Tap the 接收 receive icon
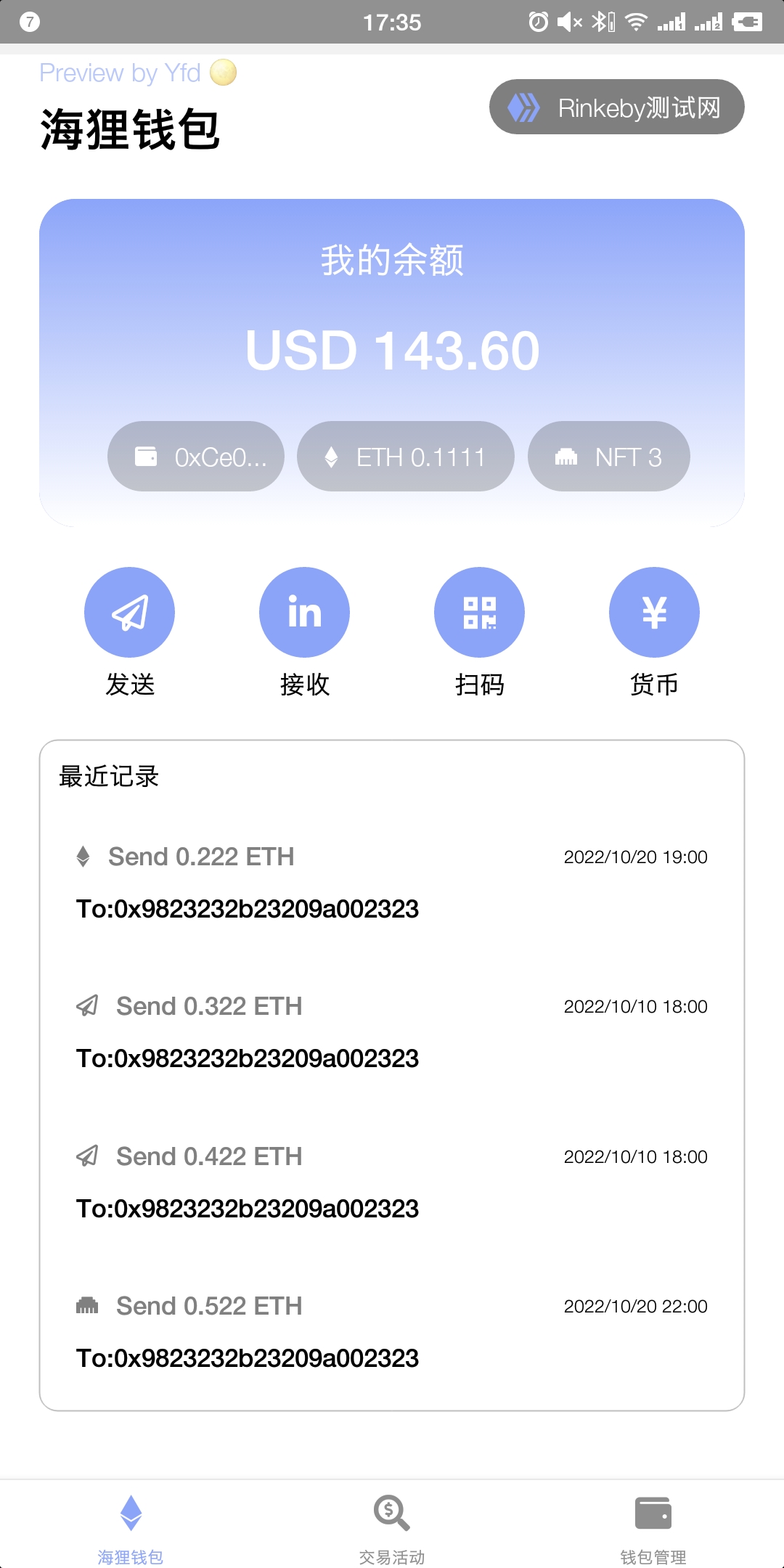The width and height of the screenshot is (784, 1568). click(x=303, y=612)
